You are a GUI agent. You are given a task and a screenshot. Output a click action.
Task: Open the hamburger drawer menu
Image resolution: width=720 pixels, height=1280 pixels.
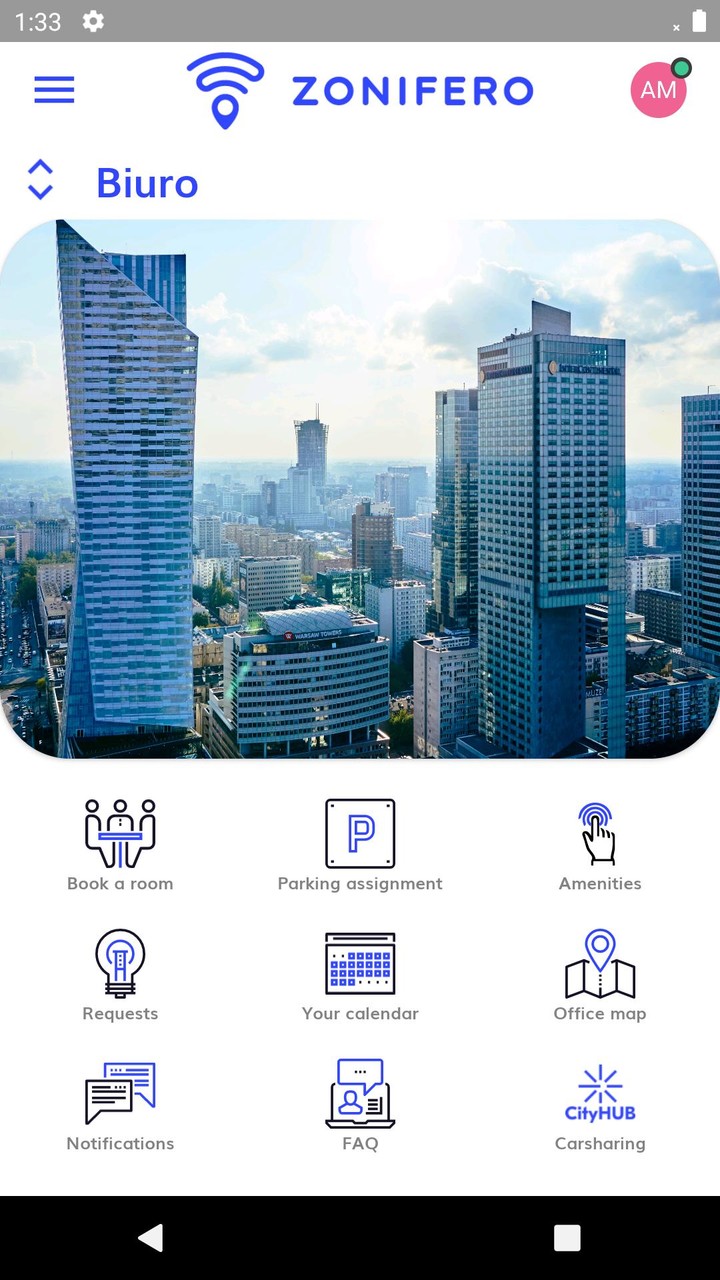[x=54, y=90]
